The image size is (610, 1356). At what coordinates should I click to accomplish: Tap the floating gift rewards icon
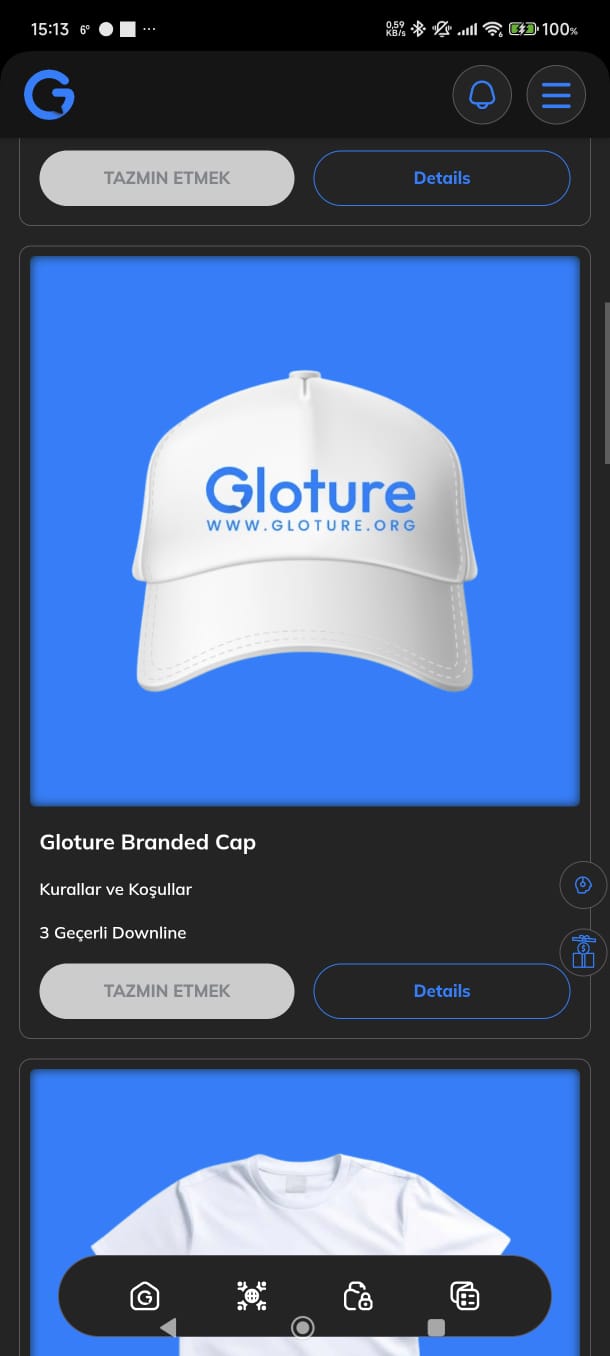tap(583, 951)
